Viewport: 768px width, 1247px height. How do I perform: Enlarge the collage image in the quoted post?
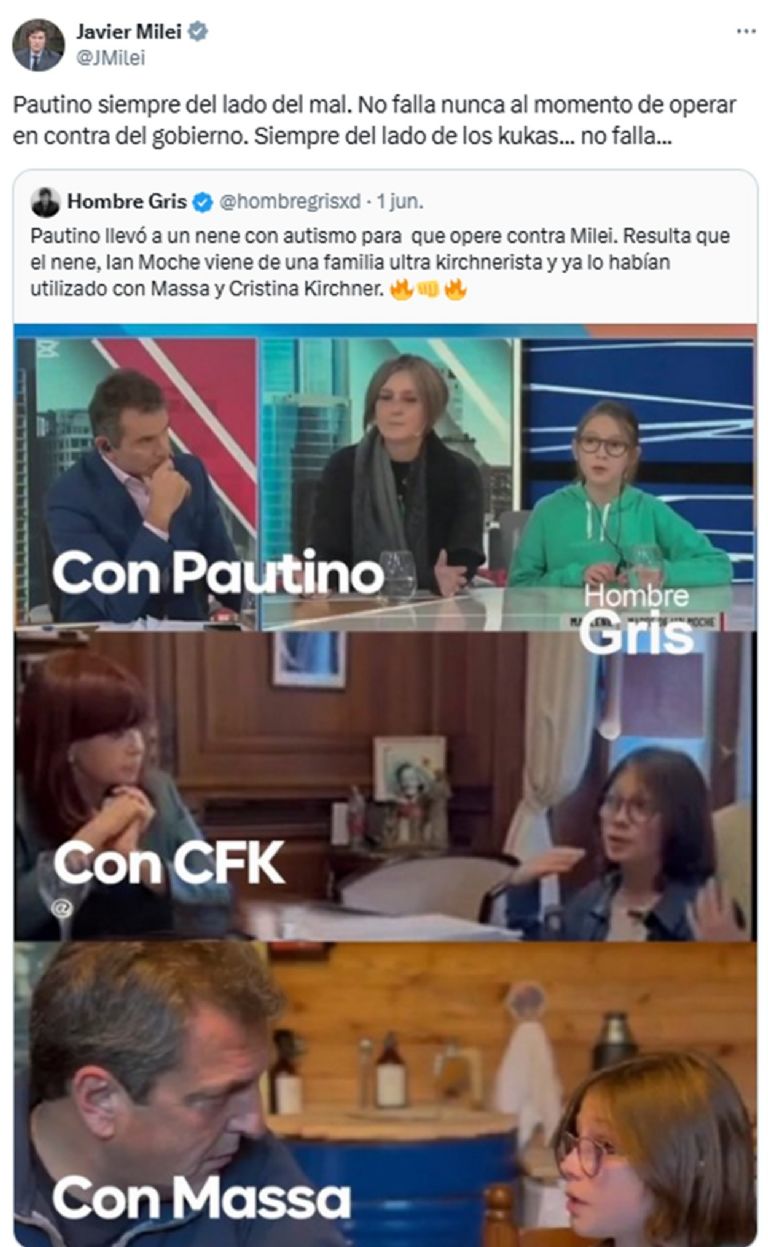(384, 780)
